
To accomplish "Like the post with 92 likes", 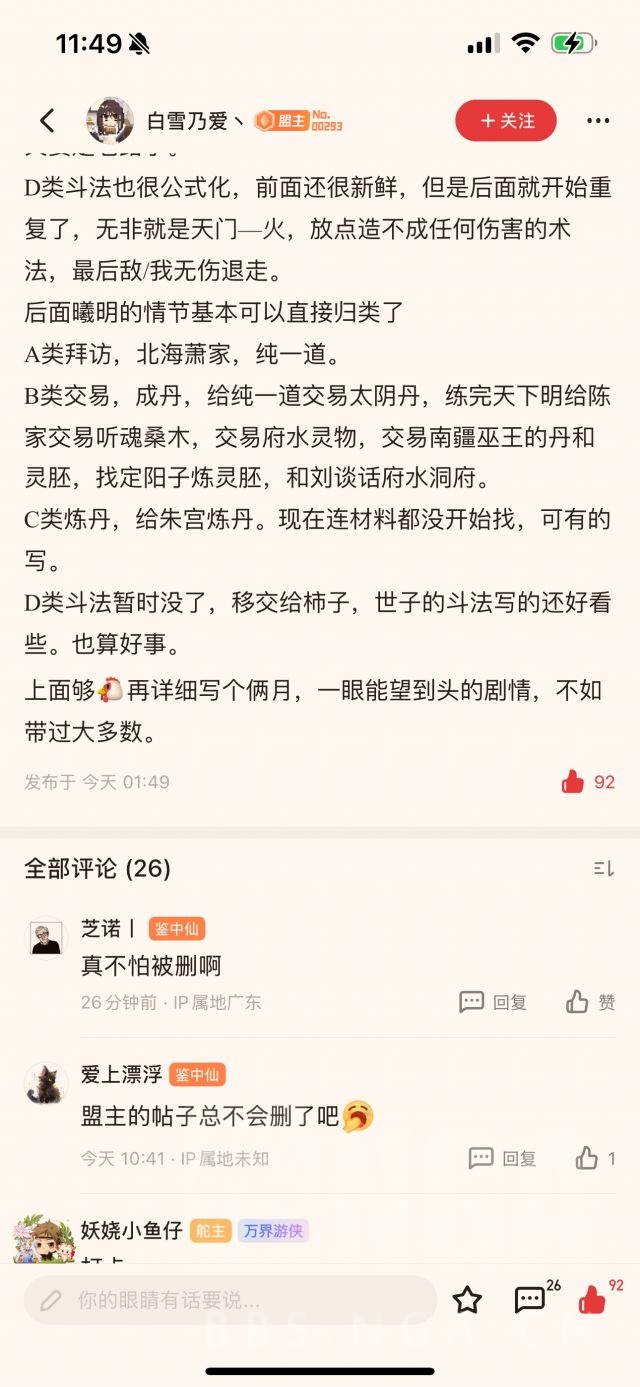I will coord(573,782).
